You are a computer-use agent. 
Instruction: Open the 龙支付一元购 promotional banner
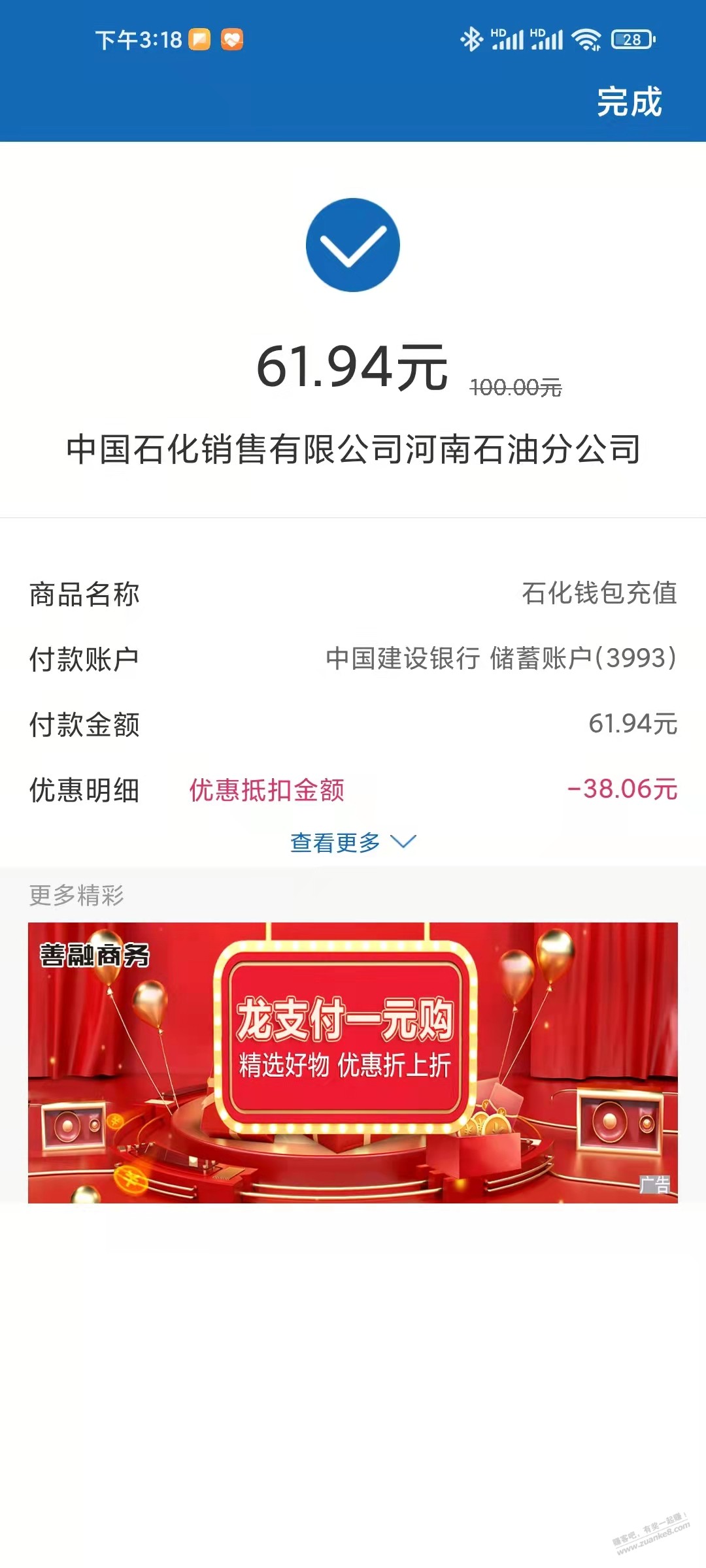coord(352,1062)
